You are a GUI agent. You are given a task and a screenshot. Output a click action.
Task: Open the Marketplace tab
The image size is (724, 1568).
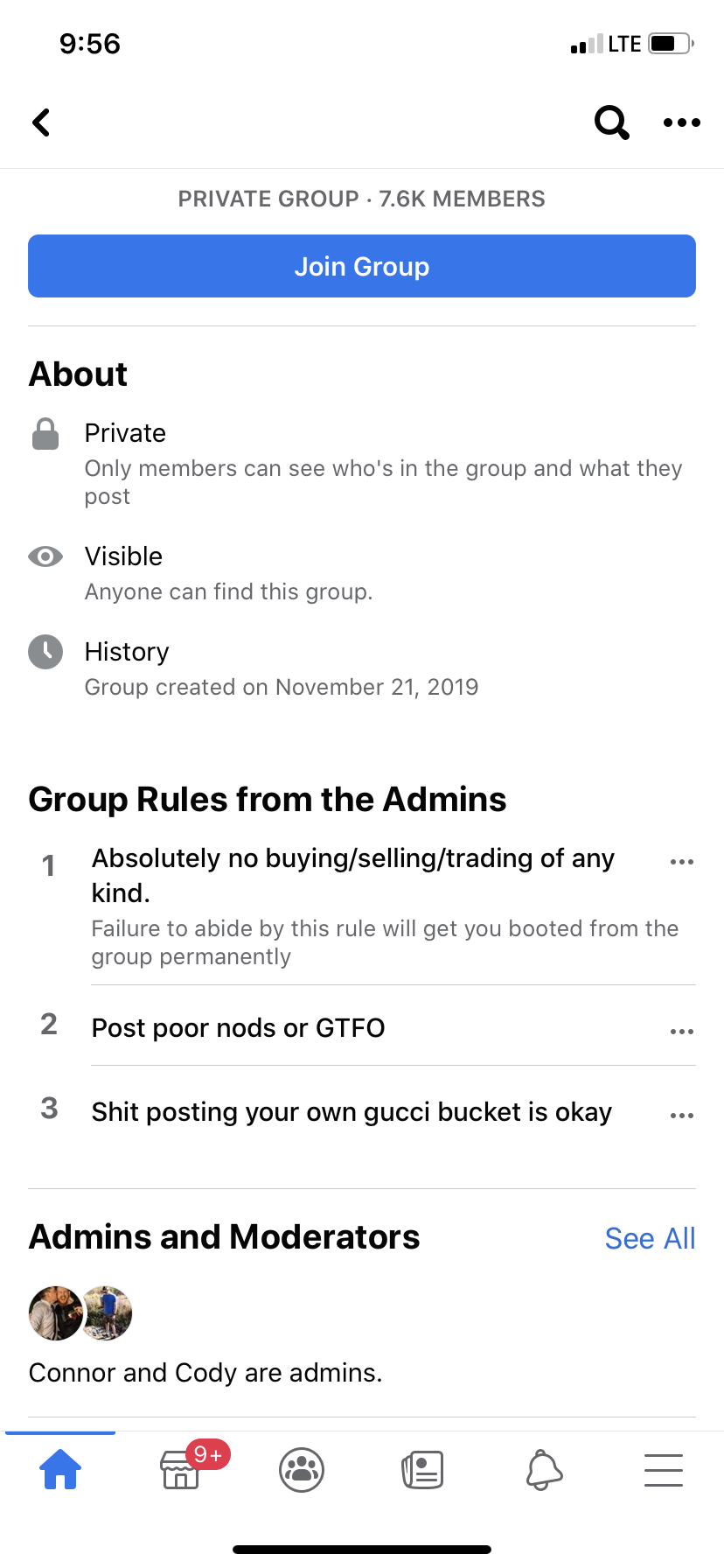tap(182, 1470)
